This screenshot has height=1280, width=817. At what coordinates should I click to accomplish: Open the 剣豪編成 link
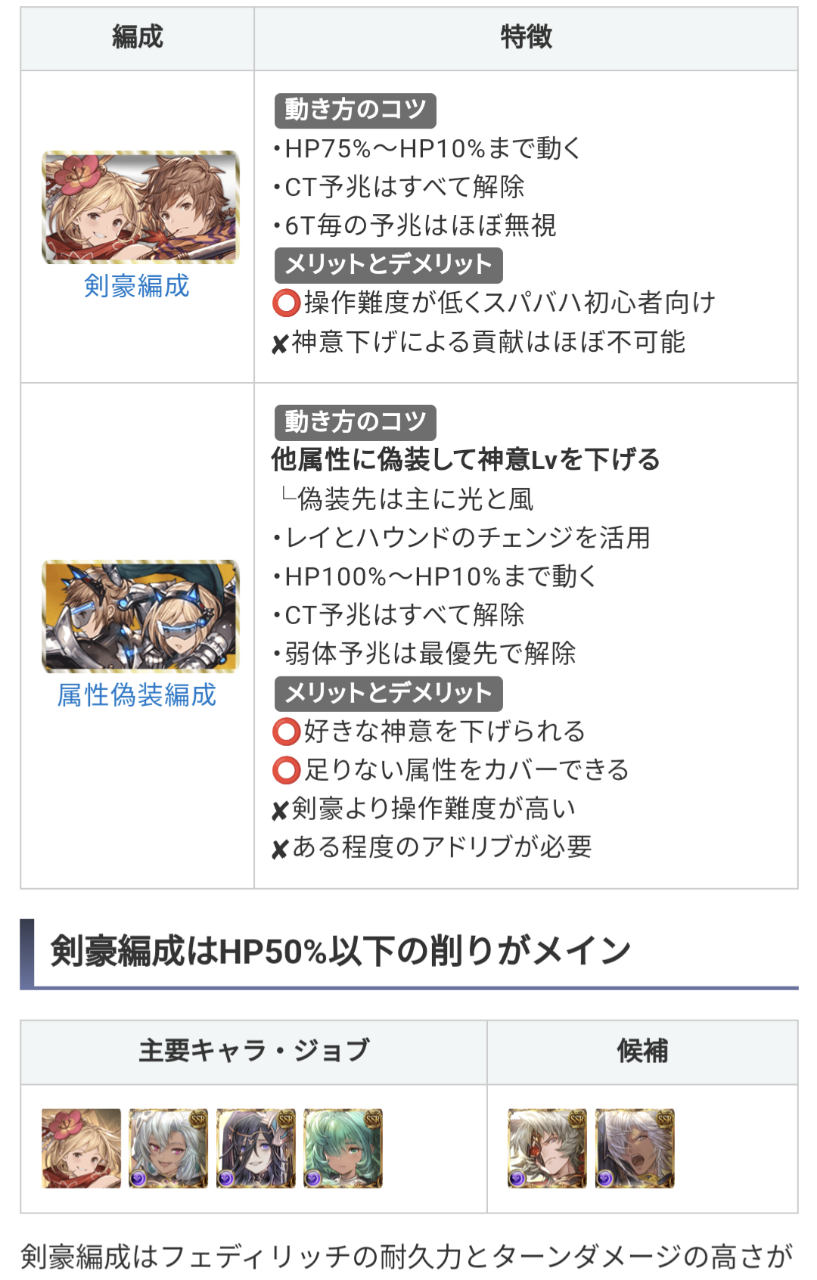(x=137, y=287)
